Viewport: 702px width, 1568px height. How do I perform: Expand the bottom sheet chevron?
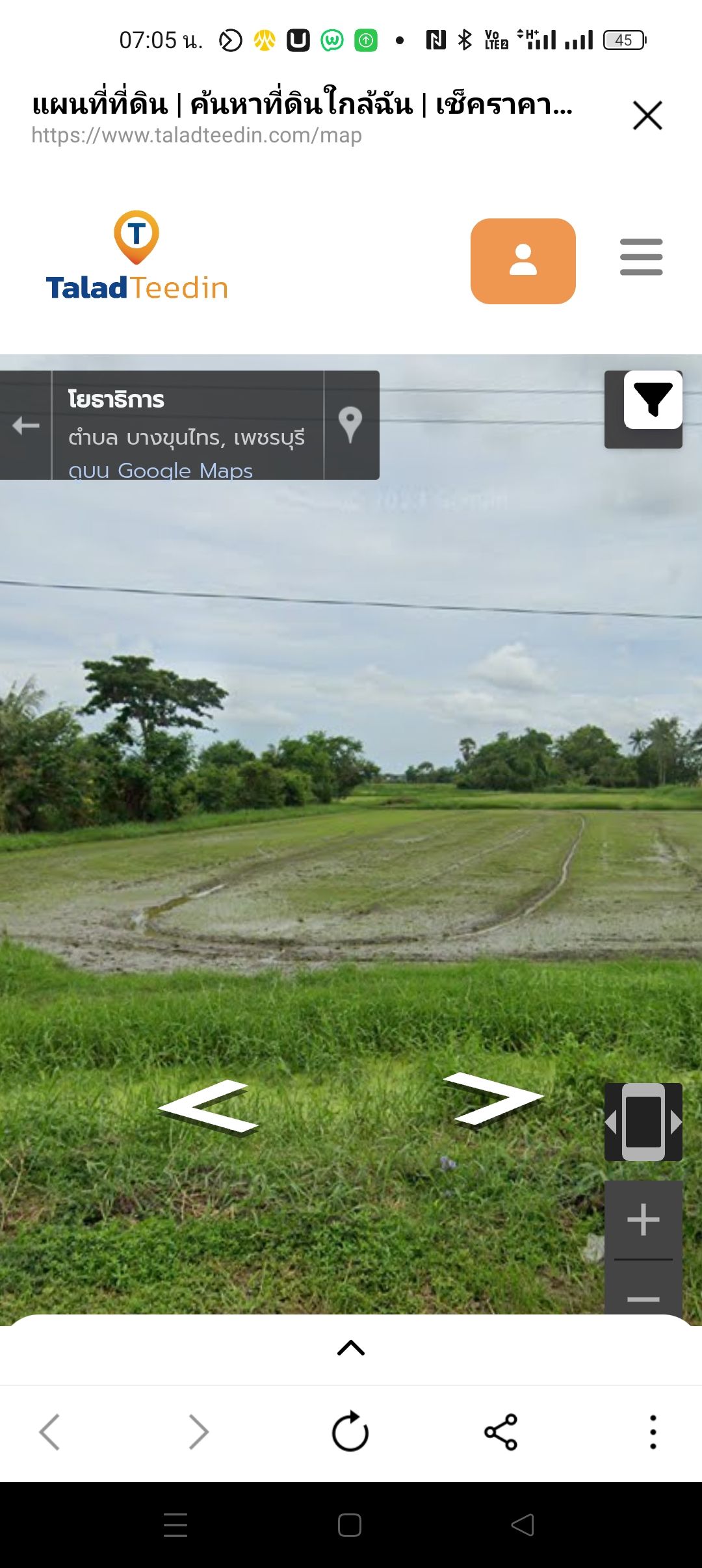[x=351, y=1348]
